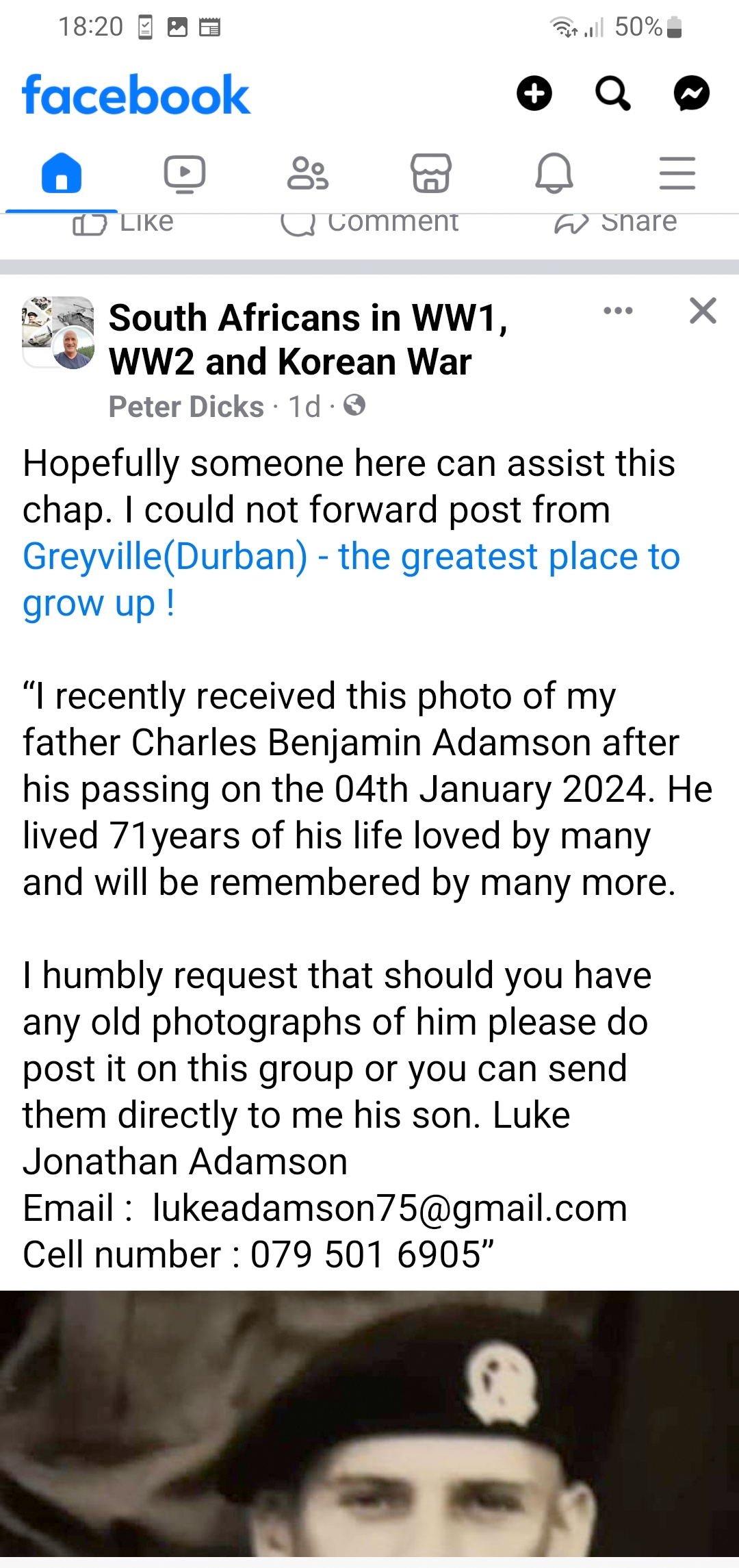Open the notifications bell

(x=554, y=173)
